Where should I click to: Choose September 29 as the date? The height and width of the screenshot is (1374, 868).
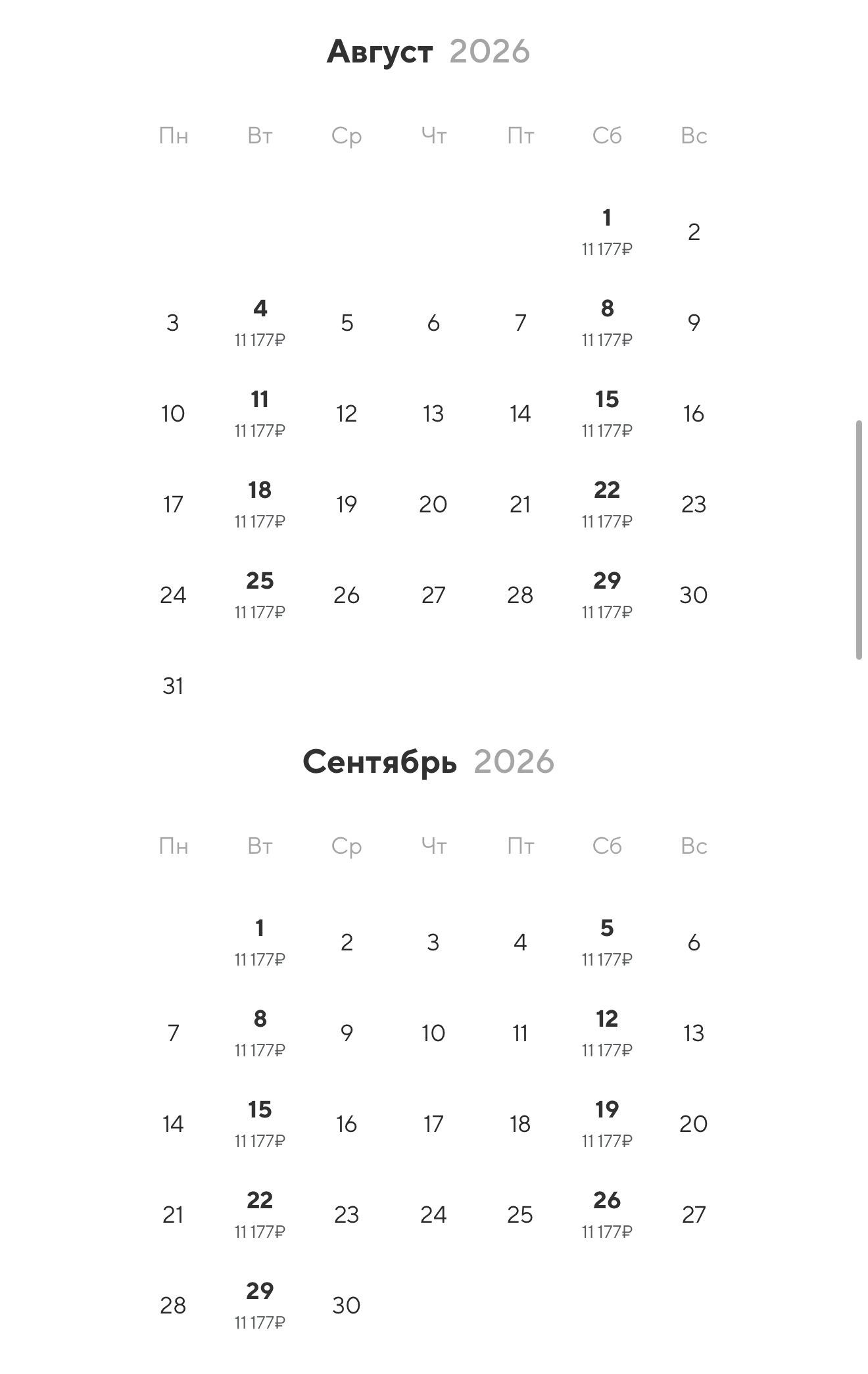260,1304
